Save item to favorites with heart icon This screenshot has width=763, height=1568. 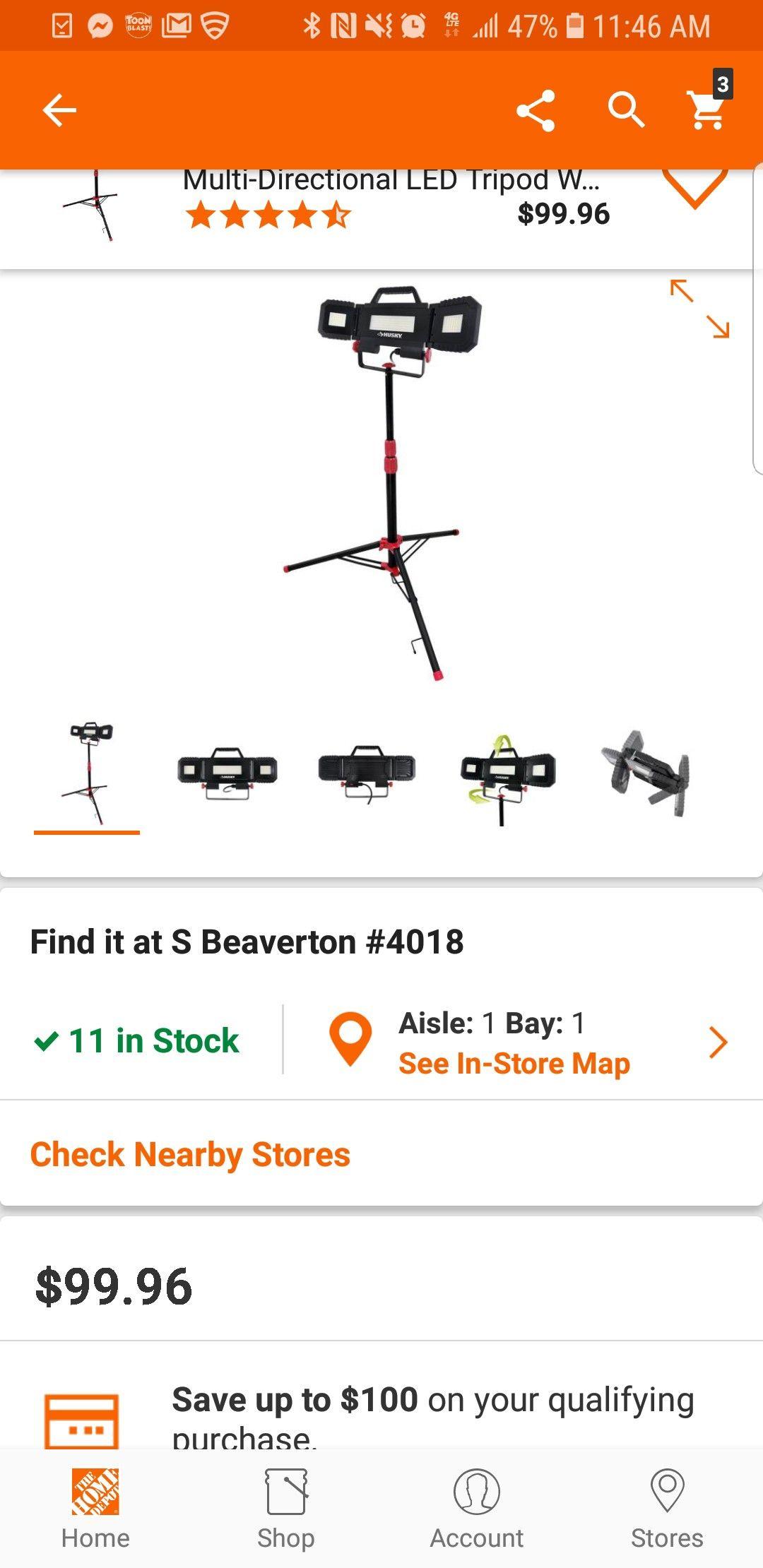(x=695, y=191)
